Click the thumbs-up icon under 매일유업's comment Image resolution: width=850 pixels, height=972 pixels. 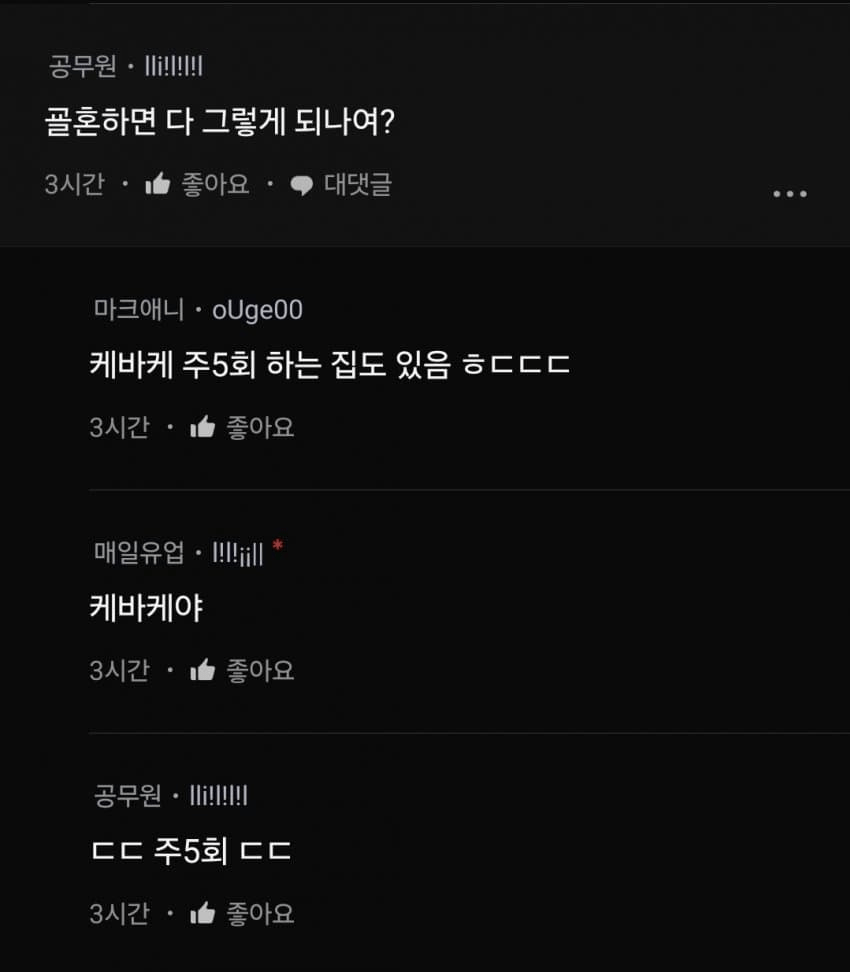pos(203,670)
